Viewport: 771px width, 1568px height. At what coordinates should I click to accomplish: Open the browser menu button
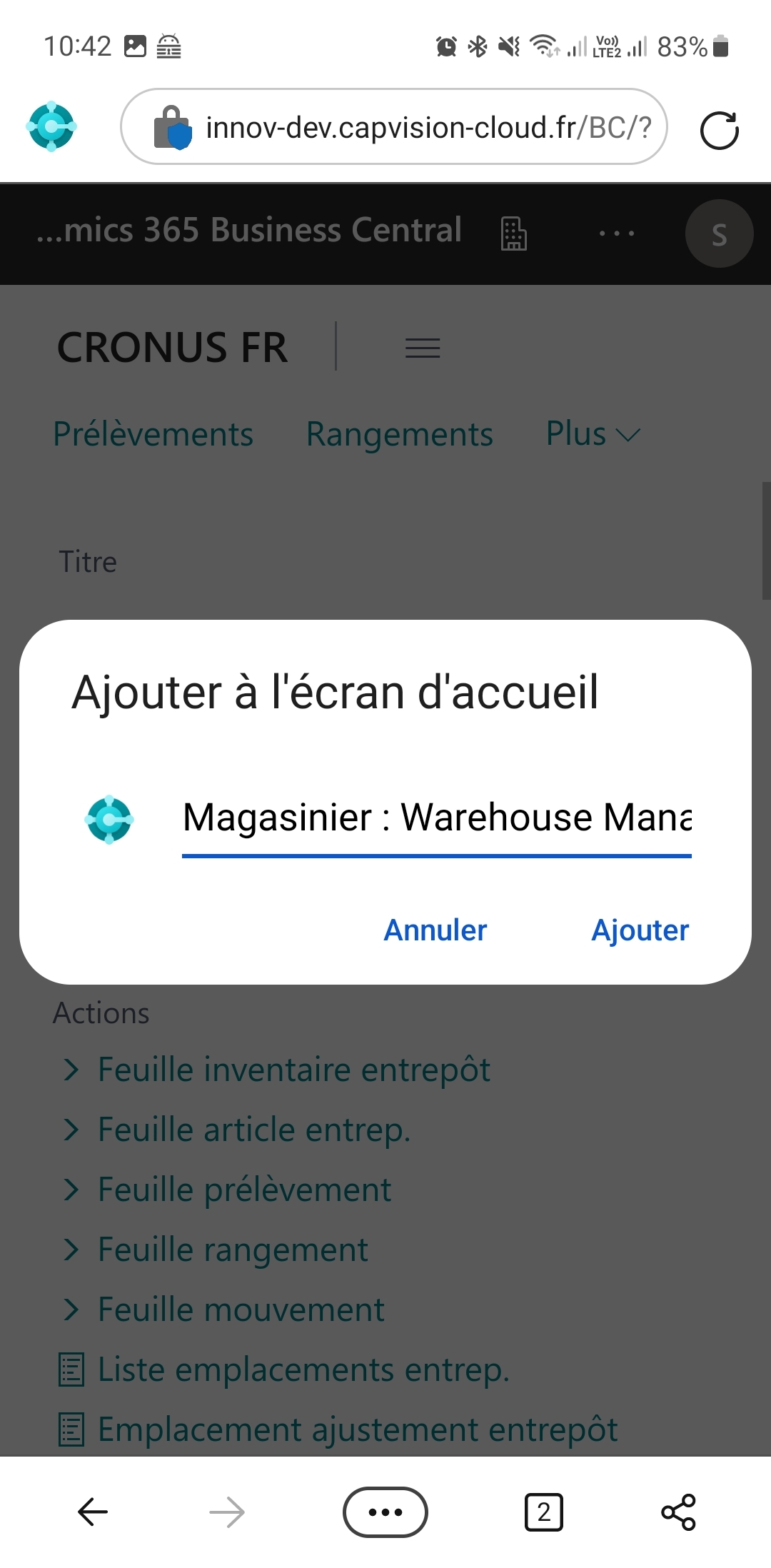[x=385, y=1512]
